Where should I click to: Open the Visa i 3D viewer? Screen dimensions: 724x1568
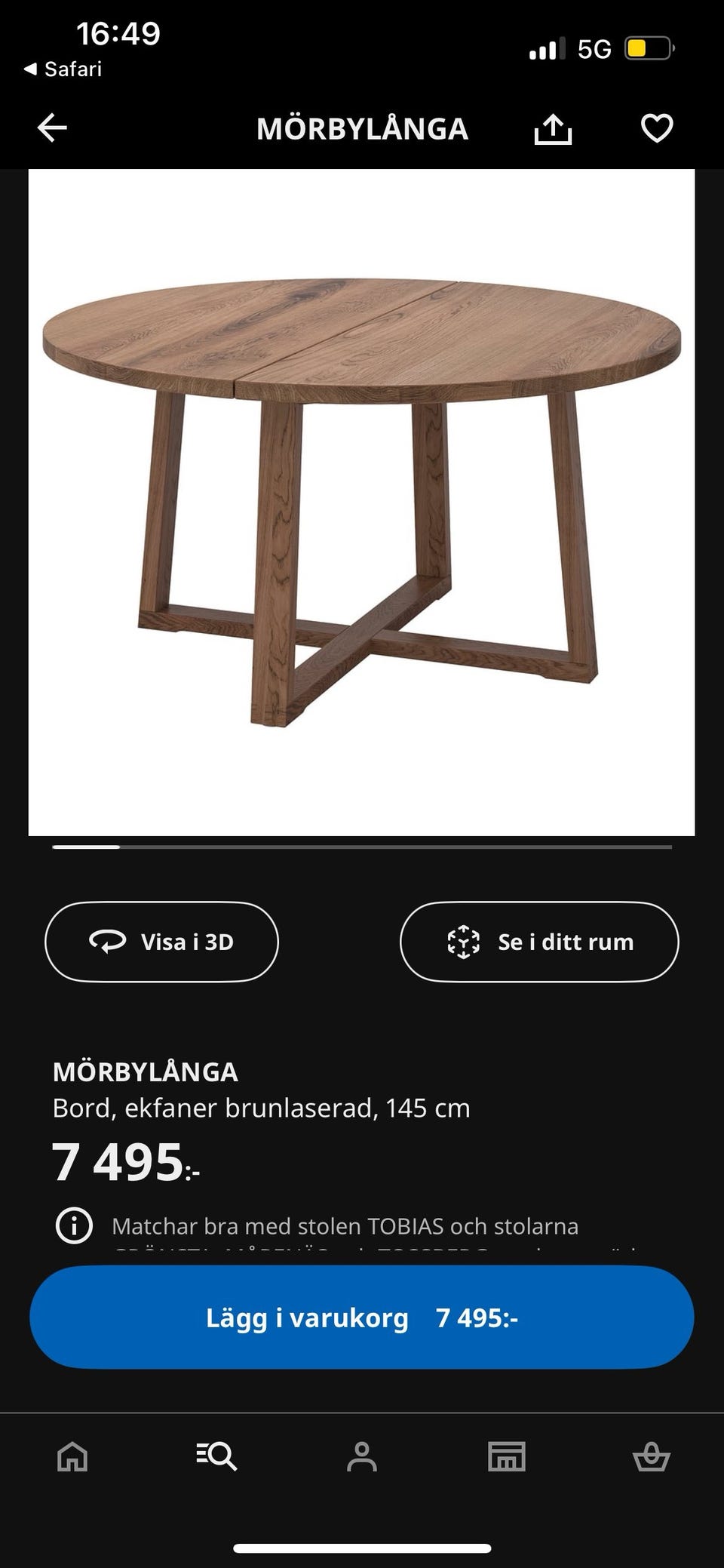point(161,942)
